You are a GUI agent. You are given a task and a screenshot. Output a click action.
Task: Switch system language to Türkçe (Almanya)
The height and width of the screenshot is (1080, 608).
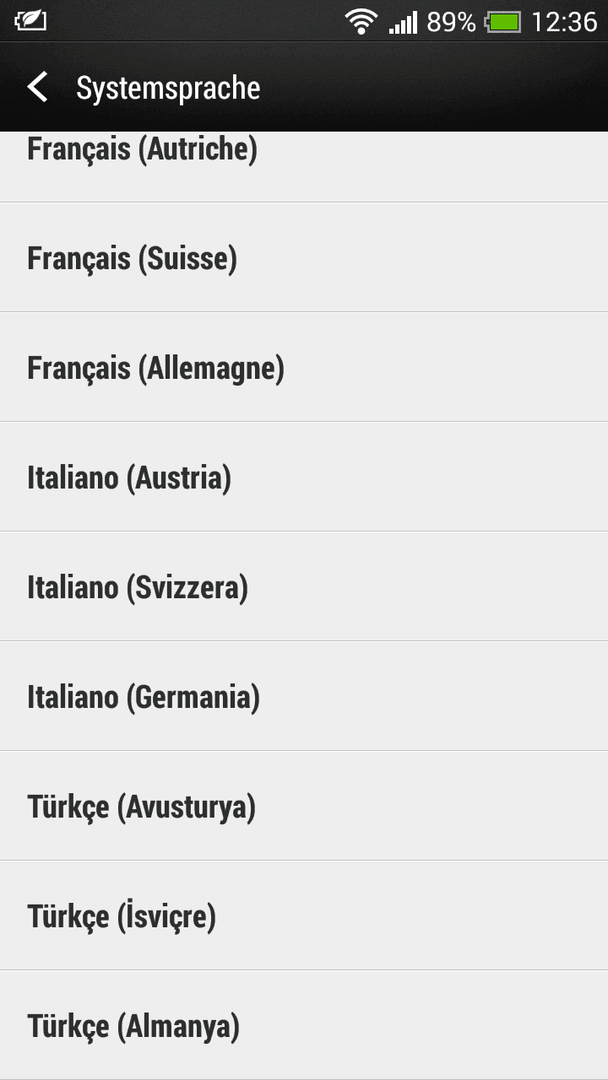pyautogui.click(x=304, y=1026)
